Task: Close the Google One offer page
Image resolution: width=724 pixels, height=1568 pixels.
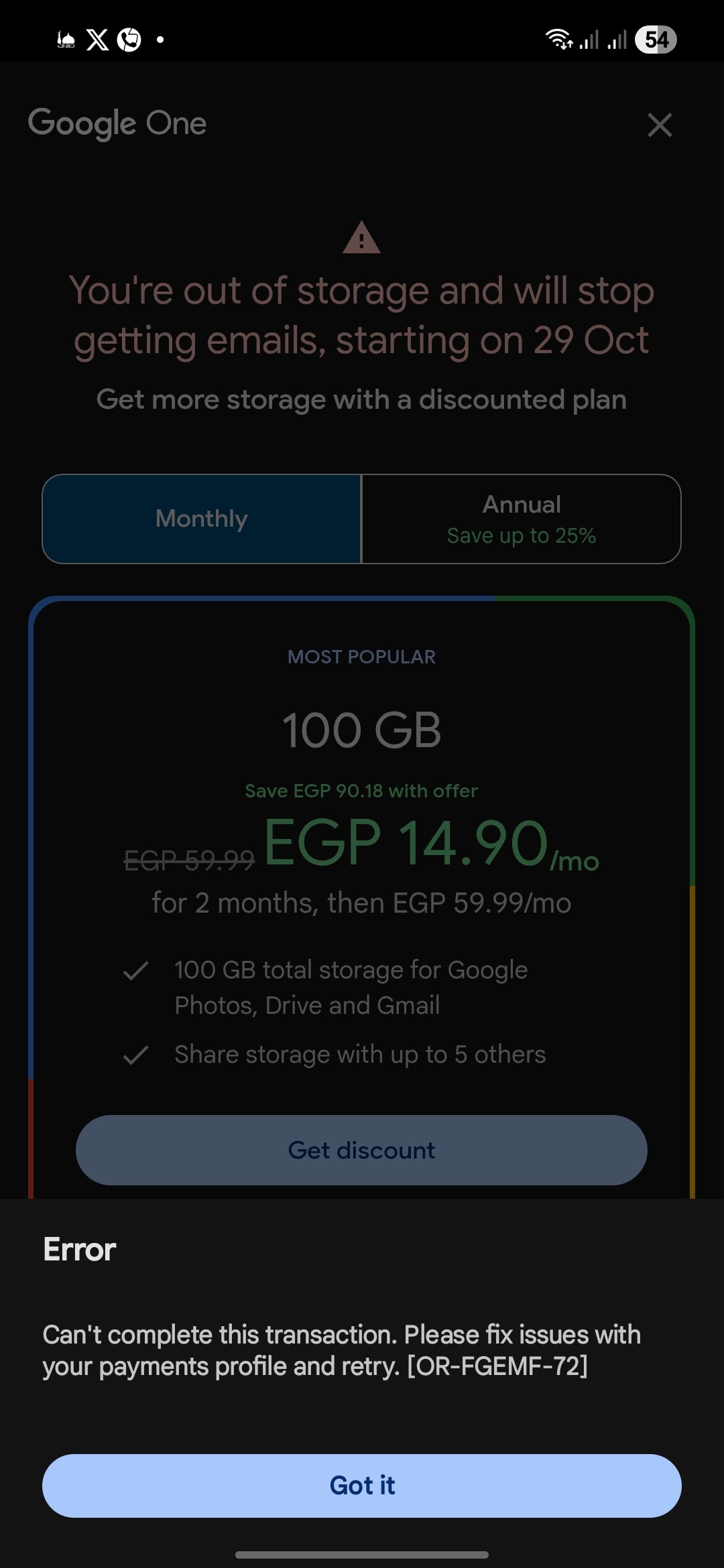Action: [660, 125]
